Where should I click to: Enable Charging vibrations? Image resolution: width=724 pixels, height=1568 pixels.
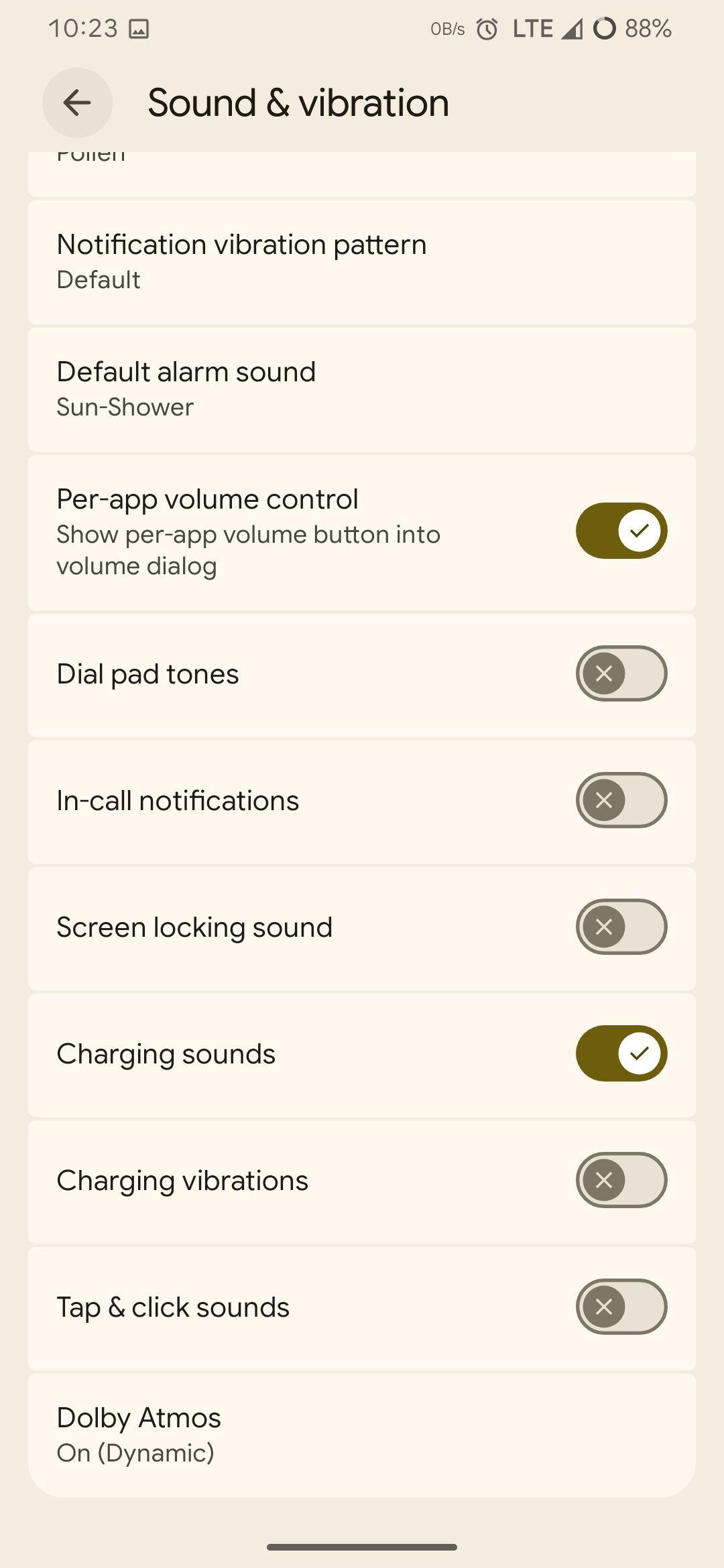[621, 1180]
